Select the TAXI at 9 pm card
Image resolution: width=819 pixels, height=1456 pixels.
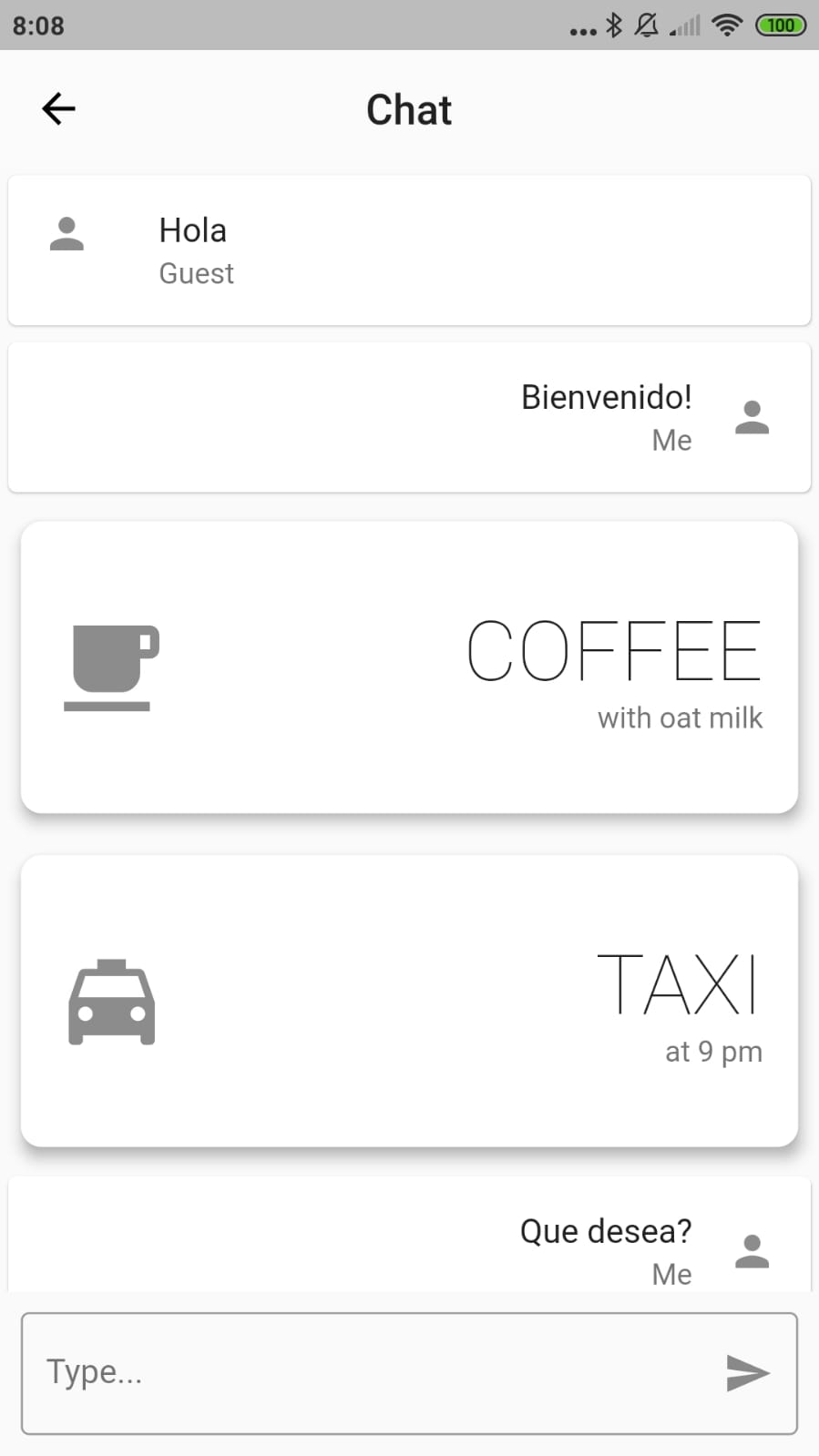[409, 1000]
